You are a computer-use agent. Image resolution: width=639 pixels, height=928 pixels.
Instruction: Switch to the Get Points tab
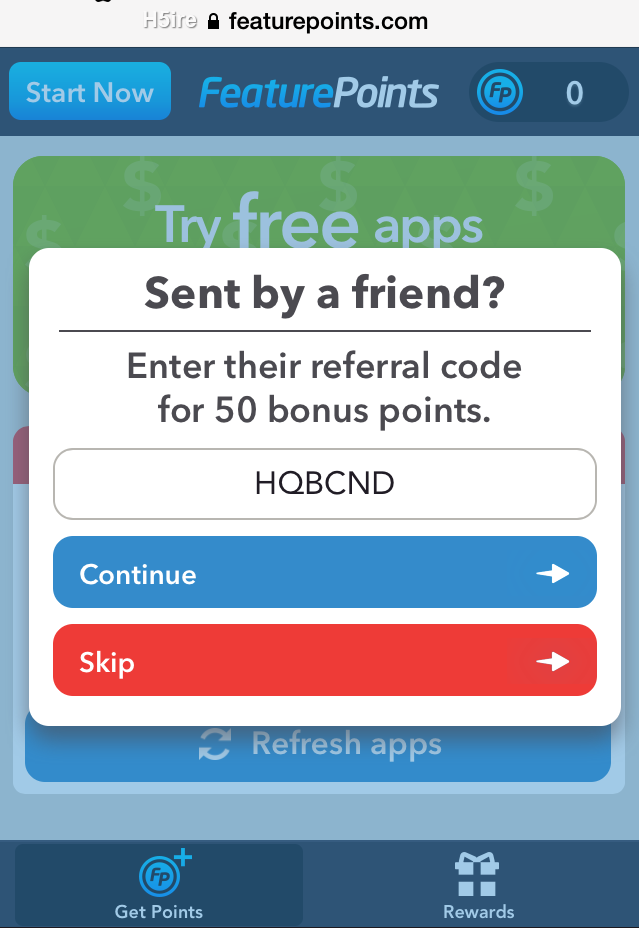point(159,884)
